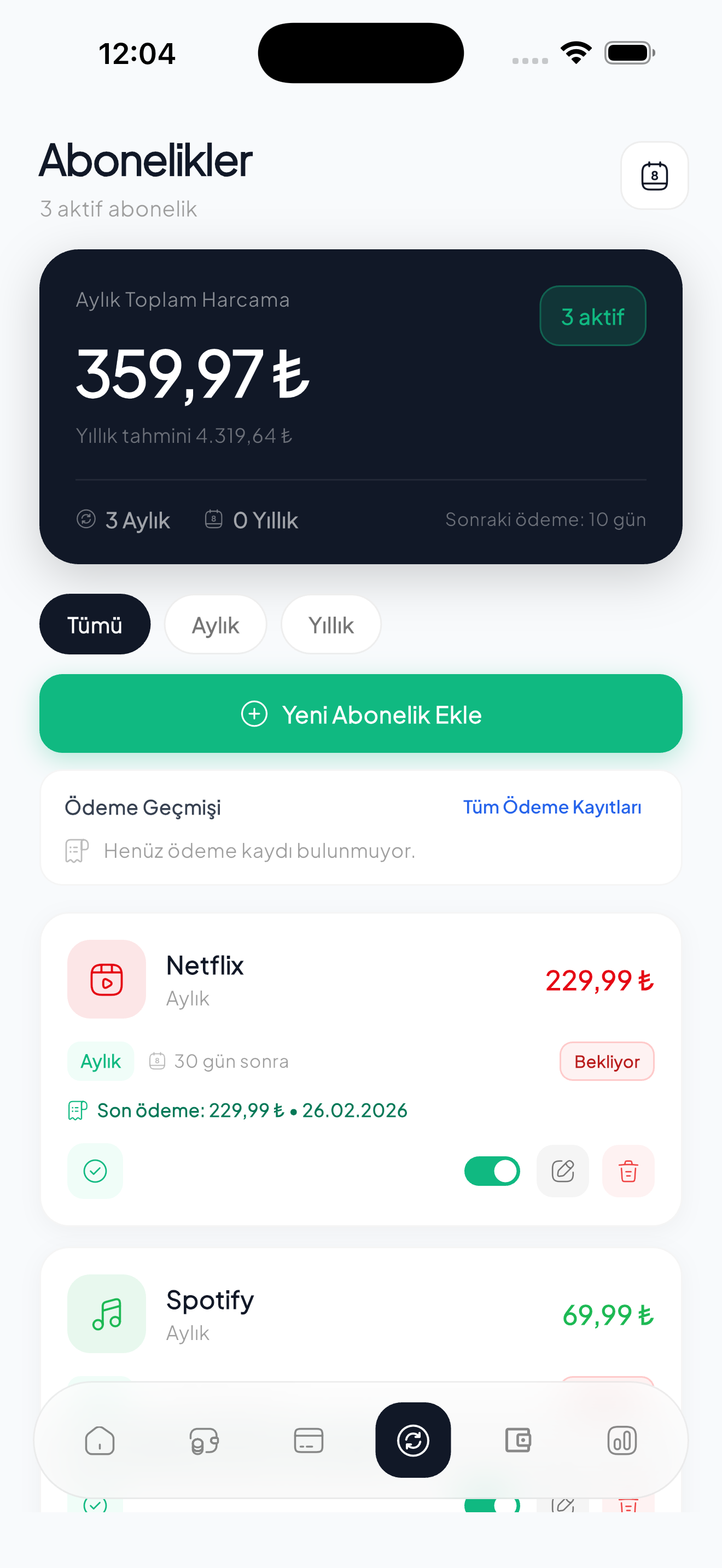This screenshot has width=722, height=1568.
Task: Tap the 3 aktif badge on summary card
Action: pyautogui.click(x=592, y=315)
